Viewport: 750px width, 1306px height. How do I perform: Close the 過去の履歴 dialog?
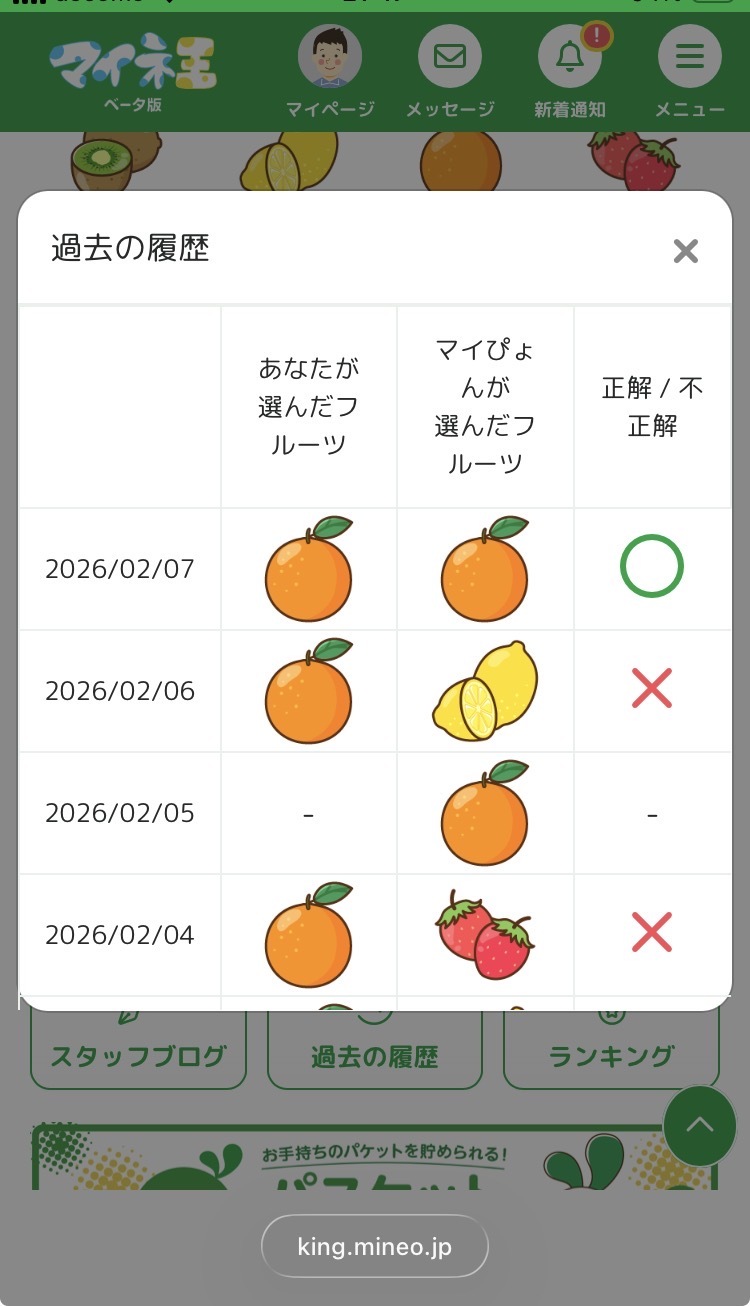click(x=685, y=251)
